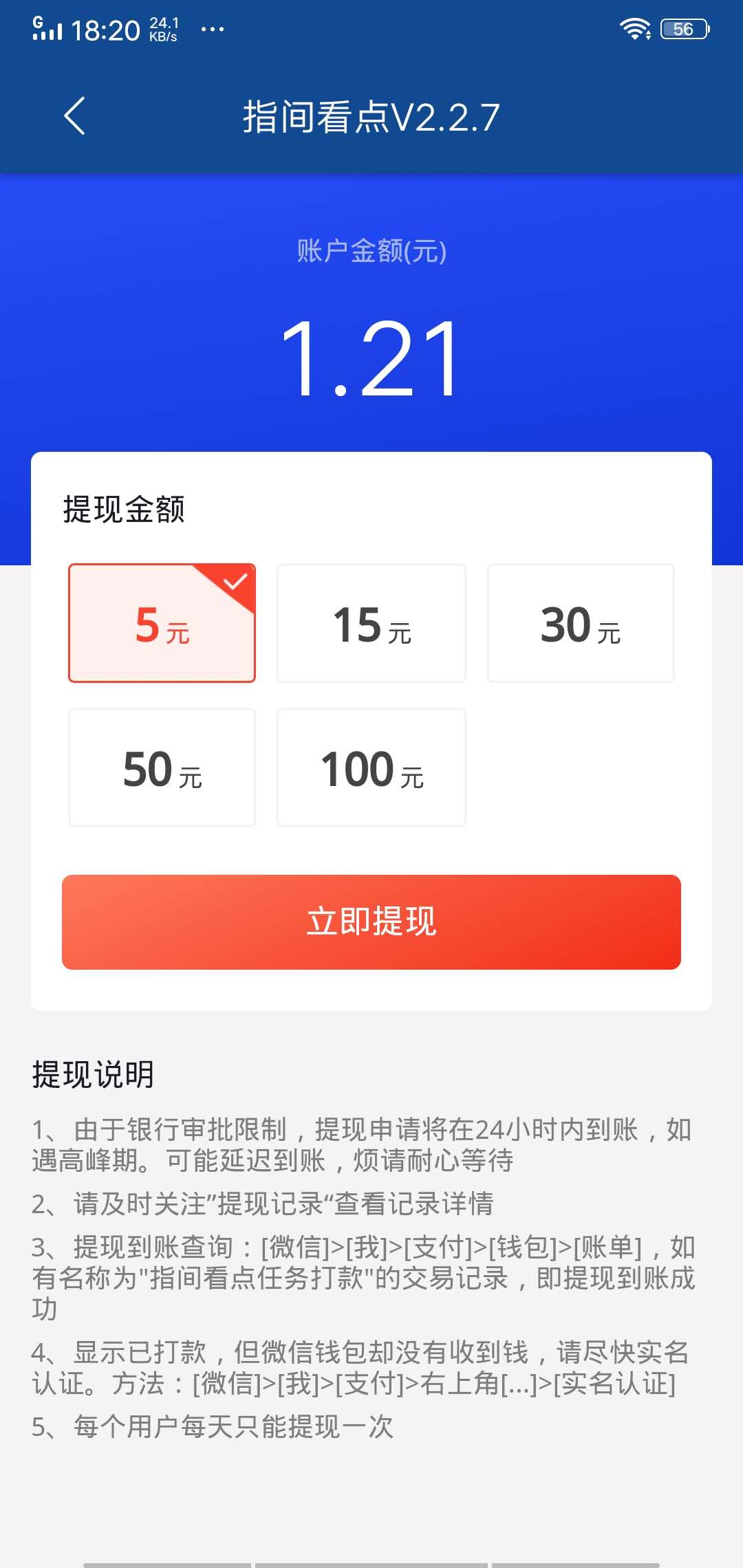This screenshot has width=743, height=1568.
Task: Choose the 100元 withdrawal option
Action: (371, 767)
